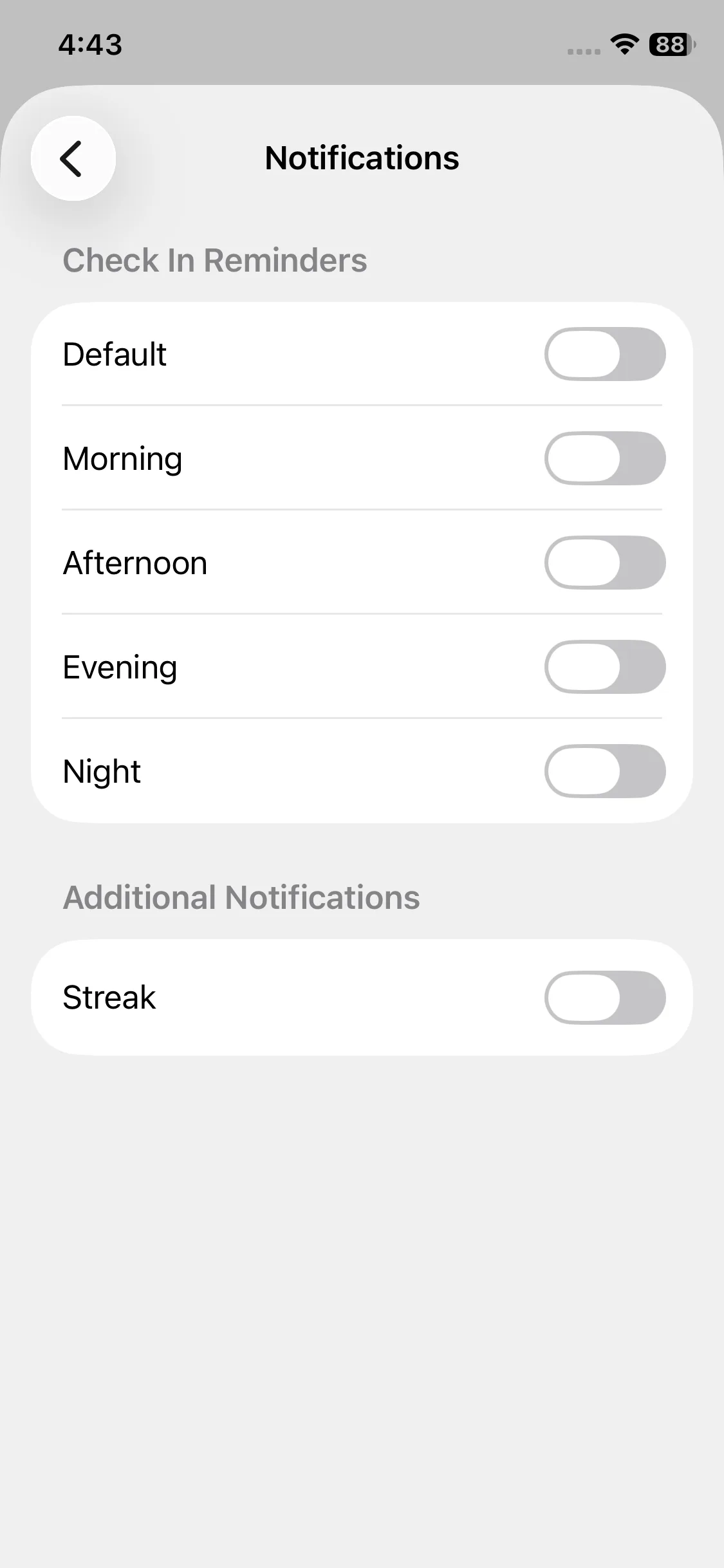
Task: Toggle the Afternoon reminder switch
Action: pyautogui.click(x=604, y=563)
